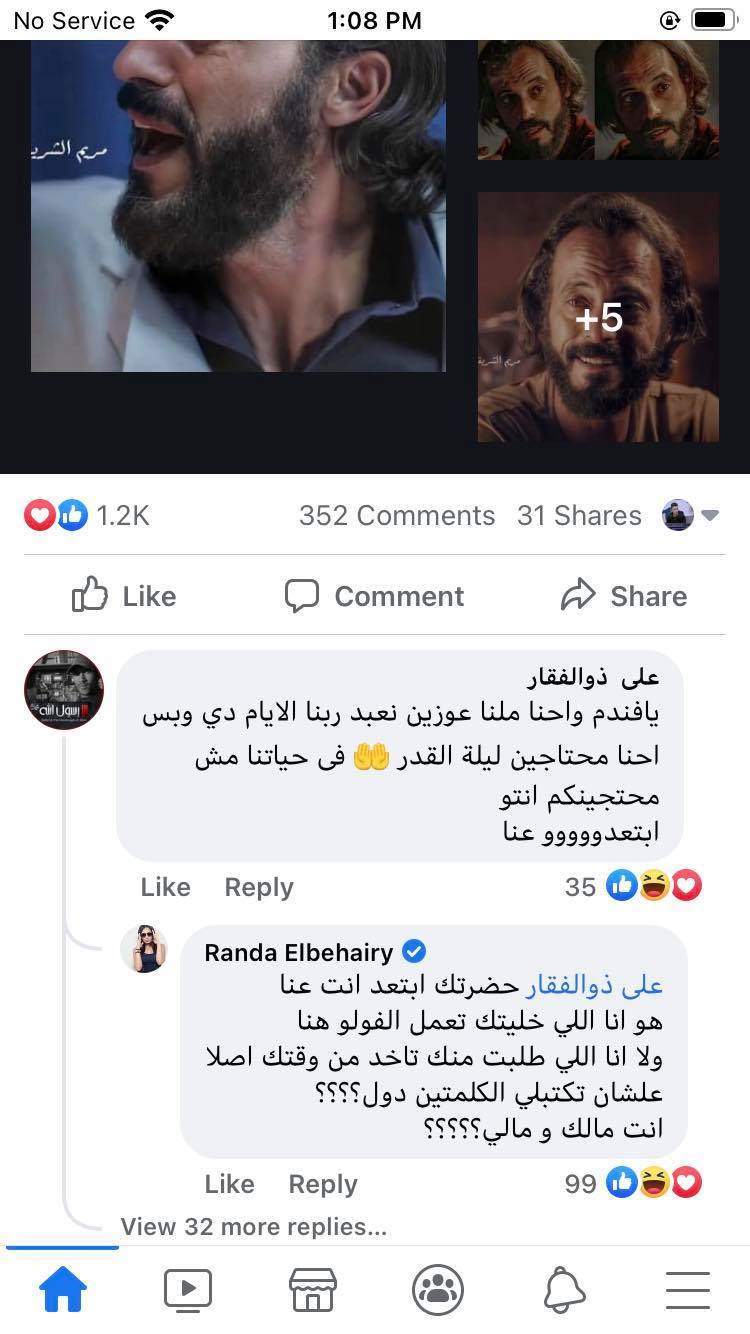
Task: Switch to the Groups tab
Action: (437, 1290)
